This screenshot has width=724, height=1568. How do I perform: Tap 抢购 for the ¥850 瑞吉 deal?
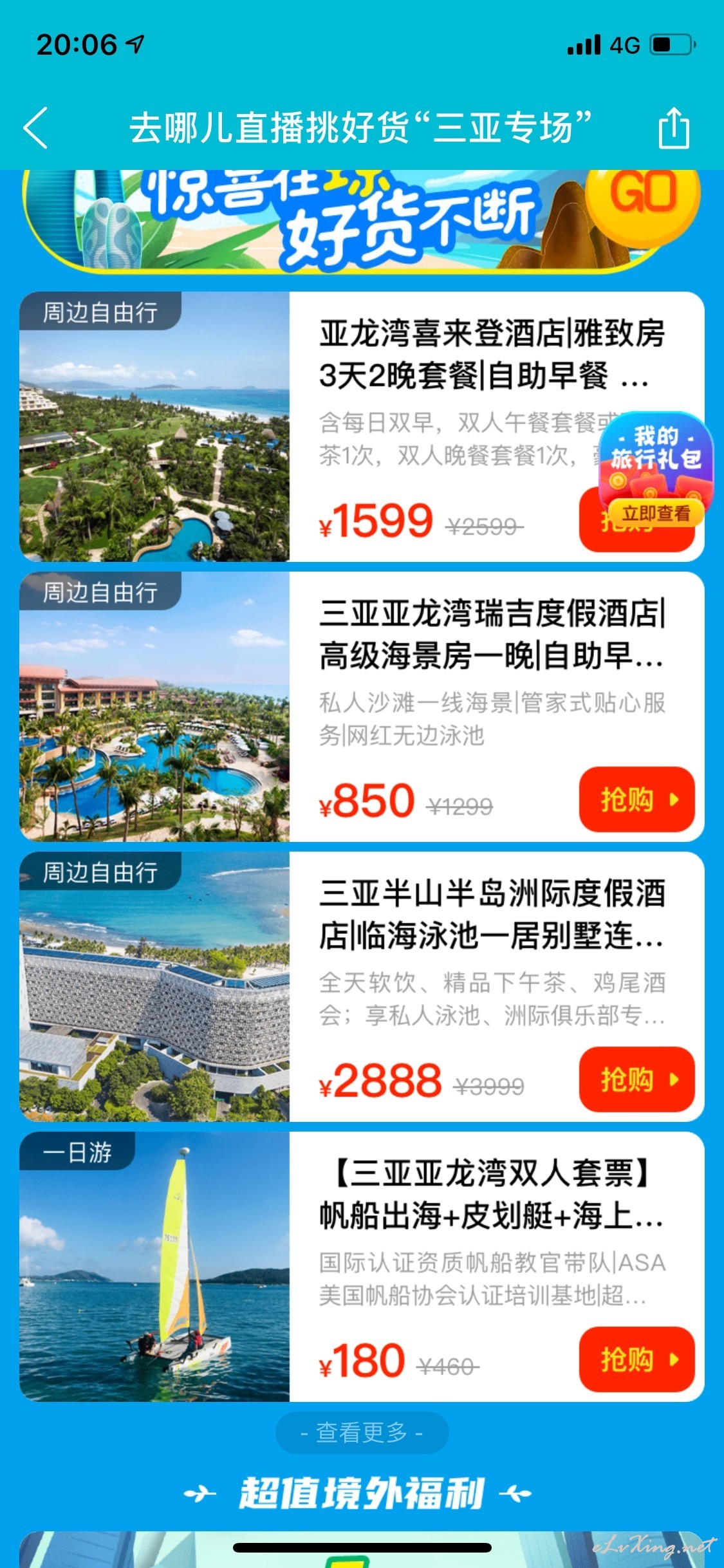637,799
